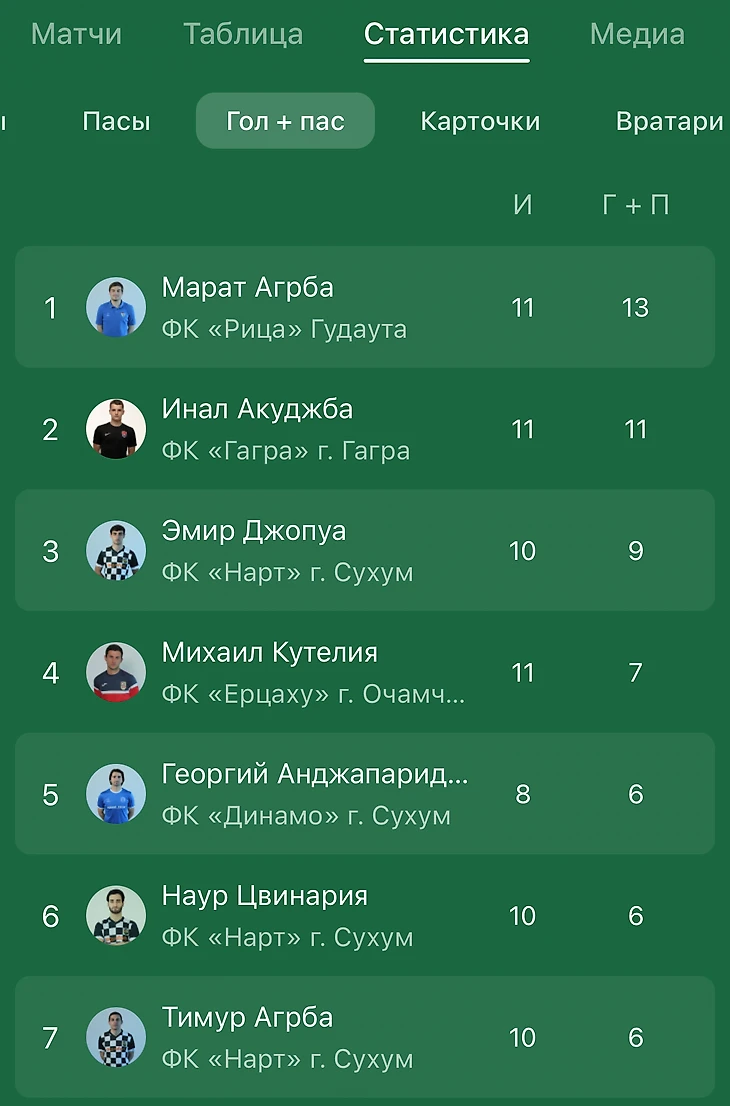The height and width of the screenshot is (1106, 730).
Task: Open the Георгий Анджапаридзе player entry
Action: click(364, 794)
